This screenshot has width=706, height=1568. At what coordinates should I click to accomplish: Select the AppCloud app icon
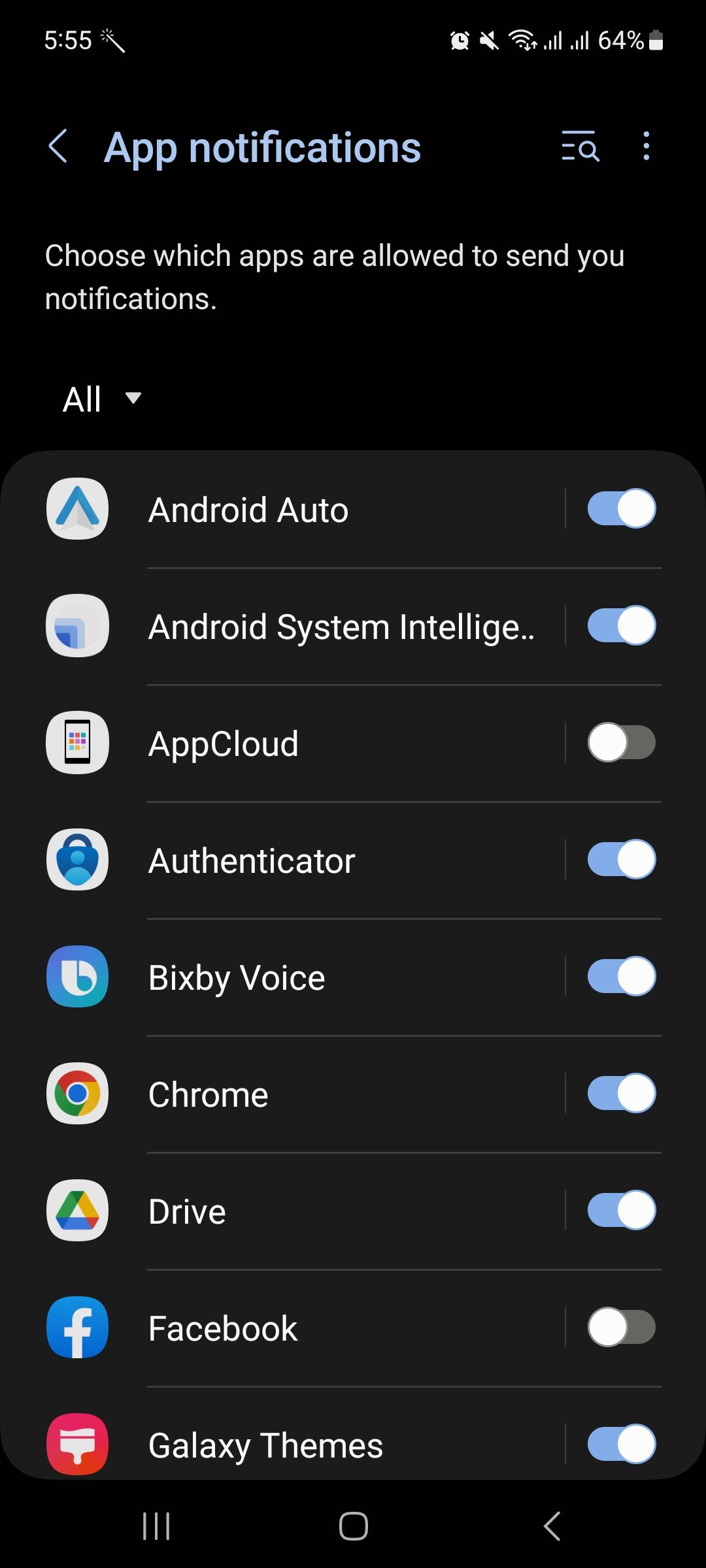(x=76, y=743)
